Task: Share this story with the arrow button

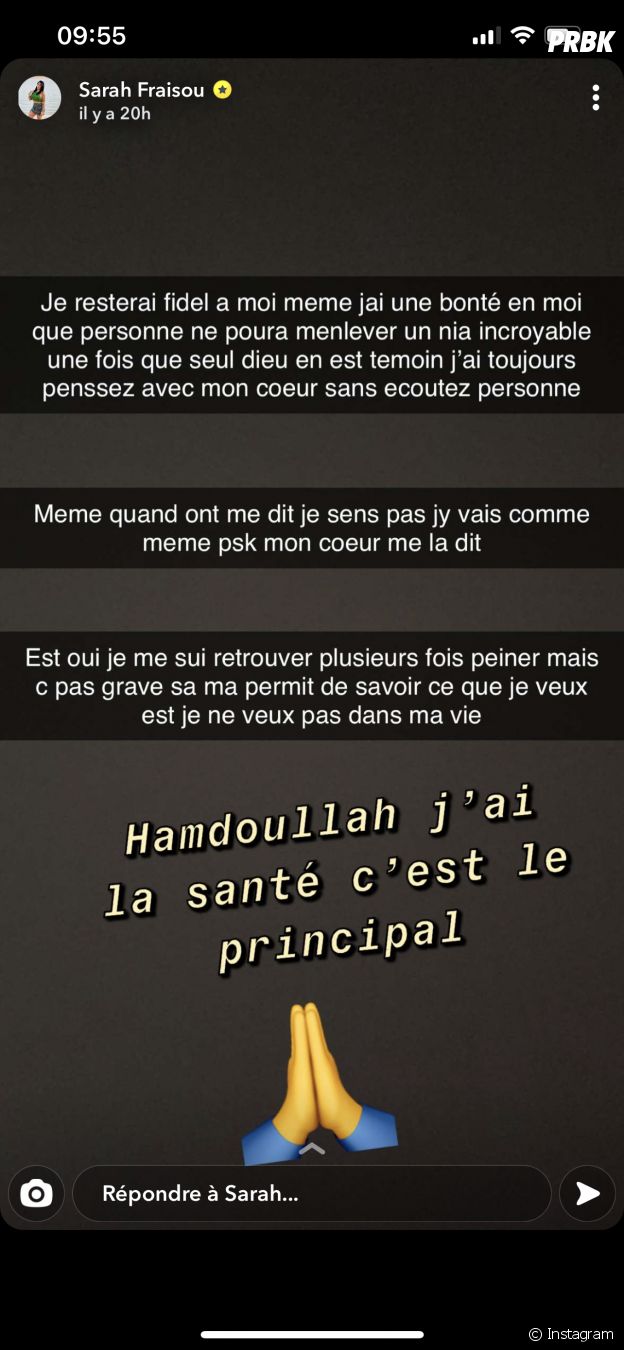Action: coord(587,1193)
